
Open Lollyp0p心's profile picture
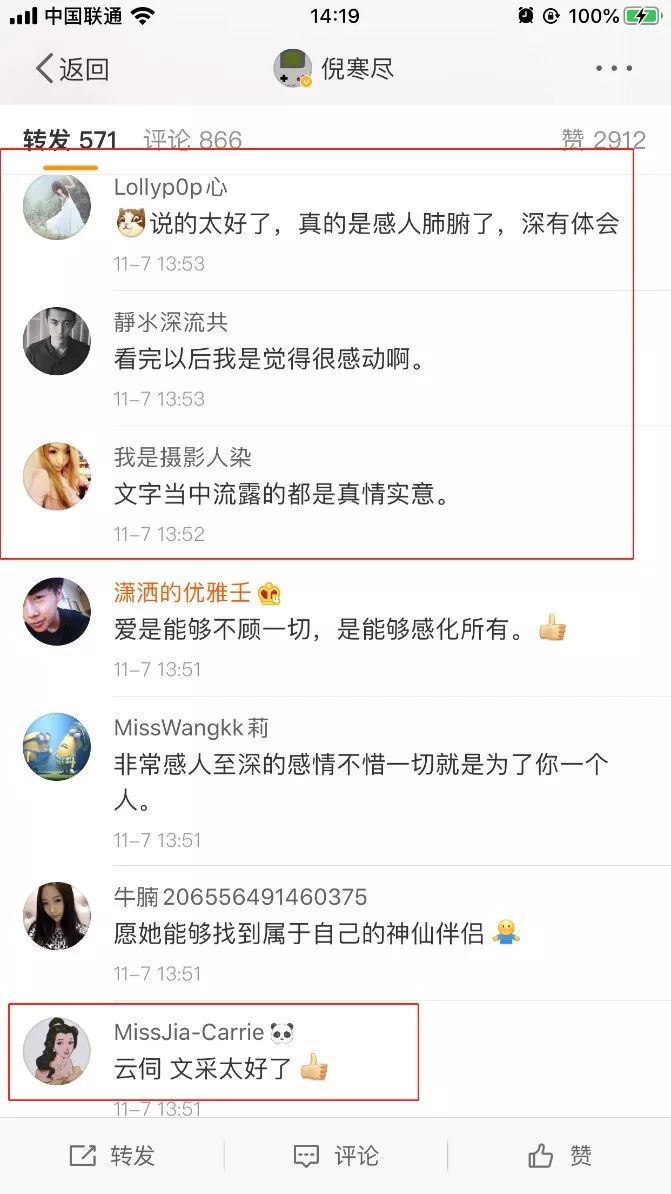(57, 207)
